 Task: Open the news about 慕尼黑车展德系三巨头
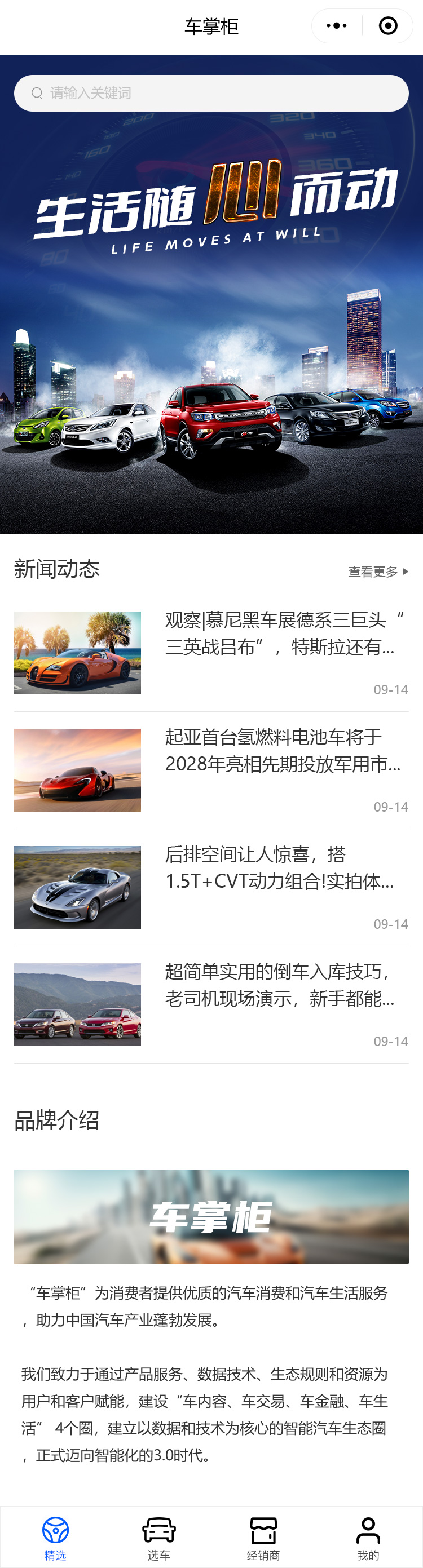(x=211, y=653)
